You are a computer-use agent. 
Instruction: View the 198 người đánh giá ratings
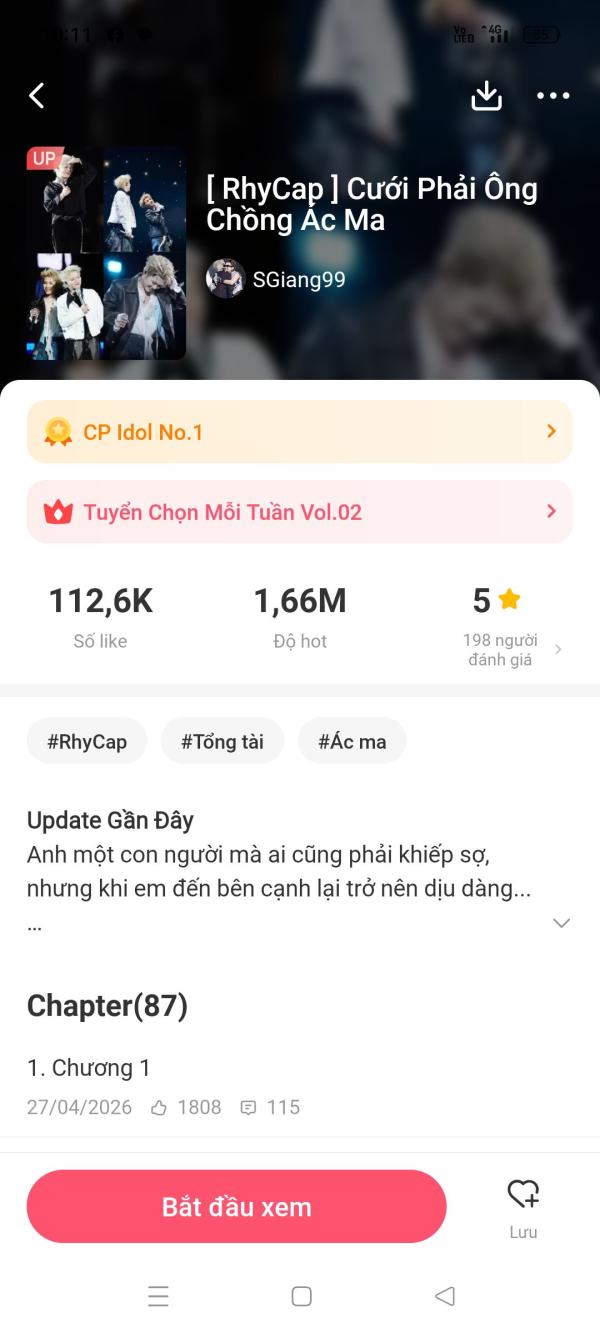click(509, 650)
